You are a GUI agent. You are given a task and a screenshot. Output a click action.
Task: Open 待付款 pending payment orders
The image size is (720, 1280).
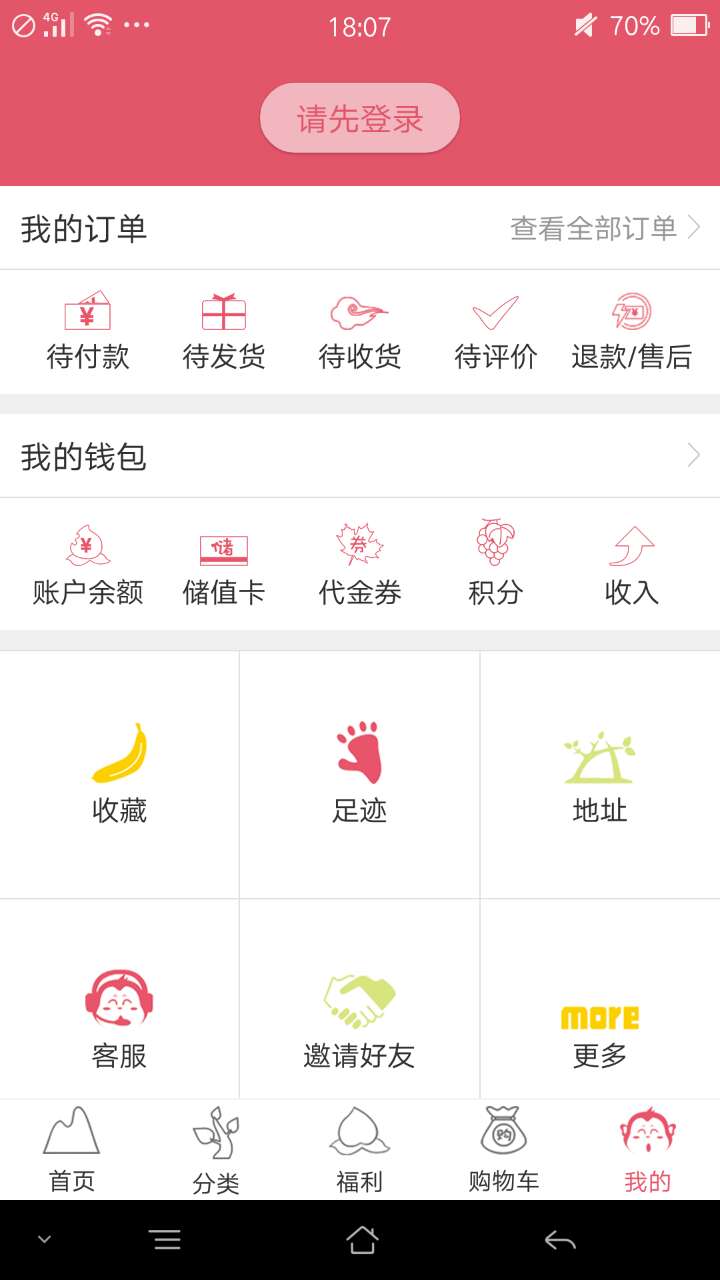(88, 333)
